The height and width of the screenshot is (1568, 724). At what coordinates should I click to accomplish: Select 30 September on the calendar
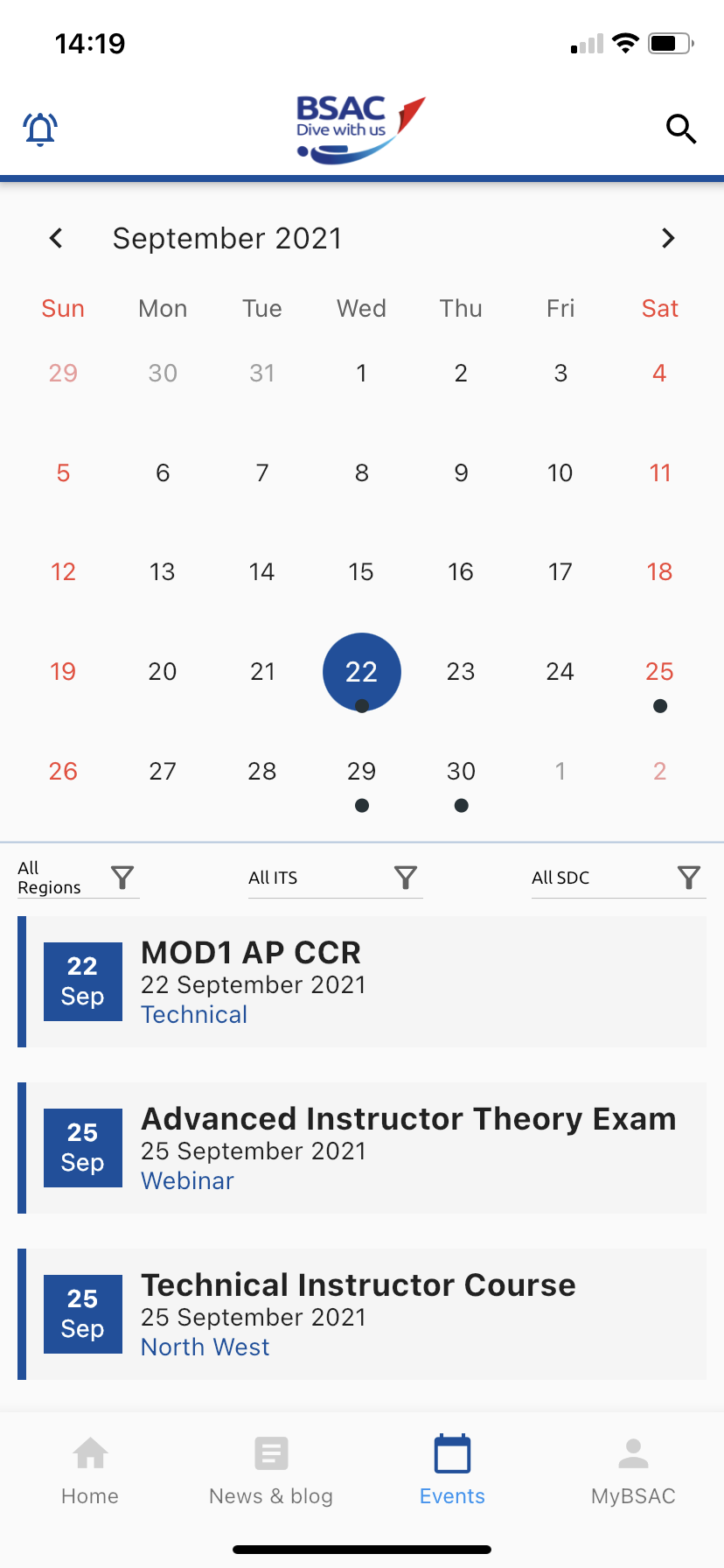pos(461,772)
